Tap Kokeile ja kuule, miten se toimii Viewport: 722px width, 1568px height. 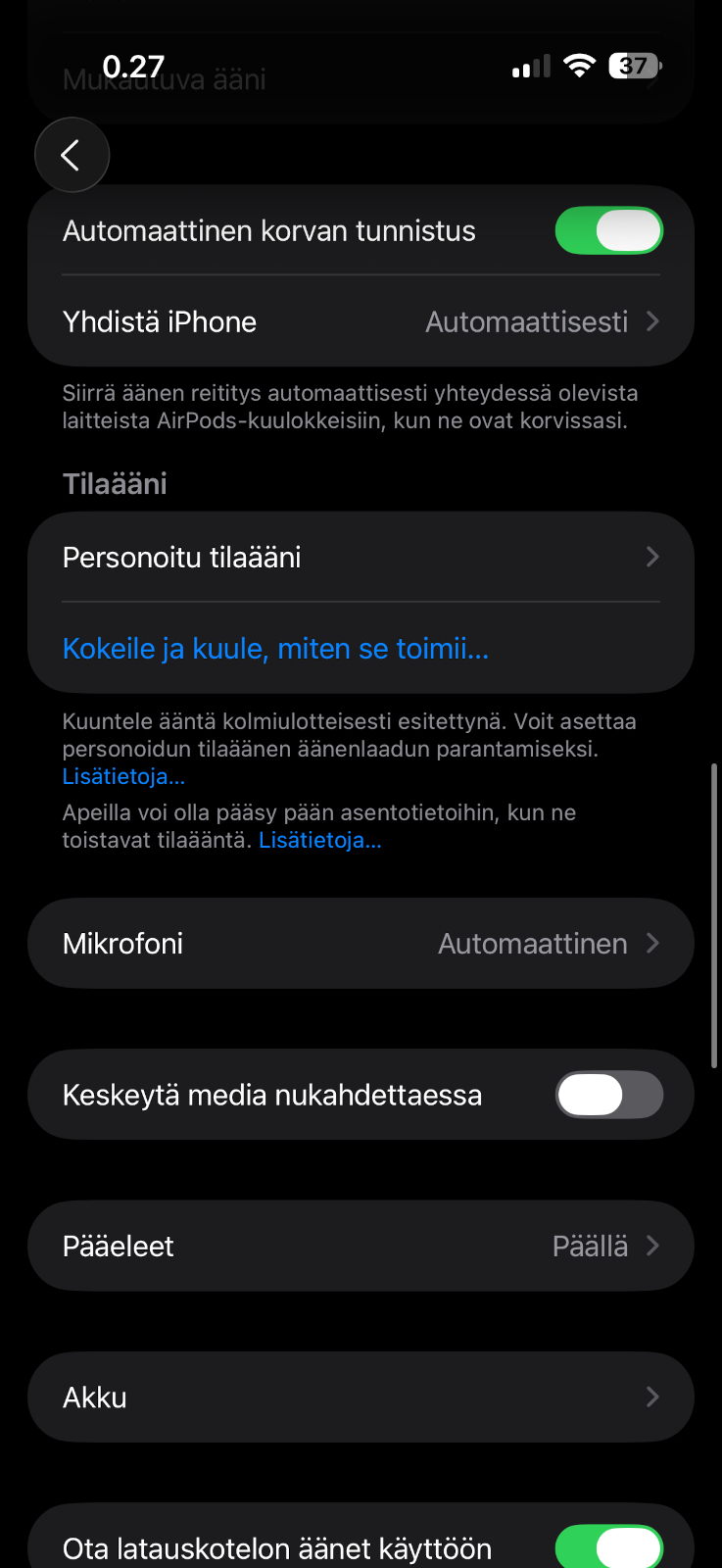275,649
